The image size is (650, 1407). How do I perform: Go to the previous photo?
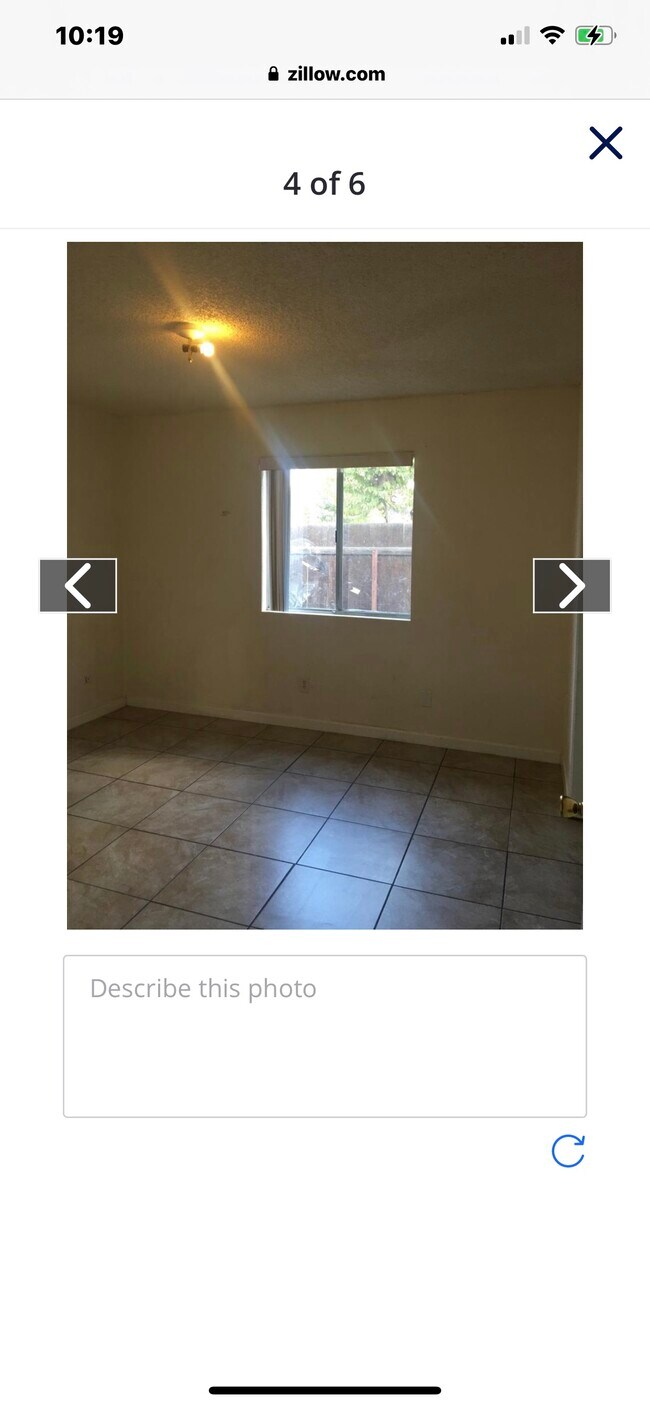point(78,586)
